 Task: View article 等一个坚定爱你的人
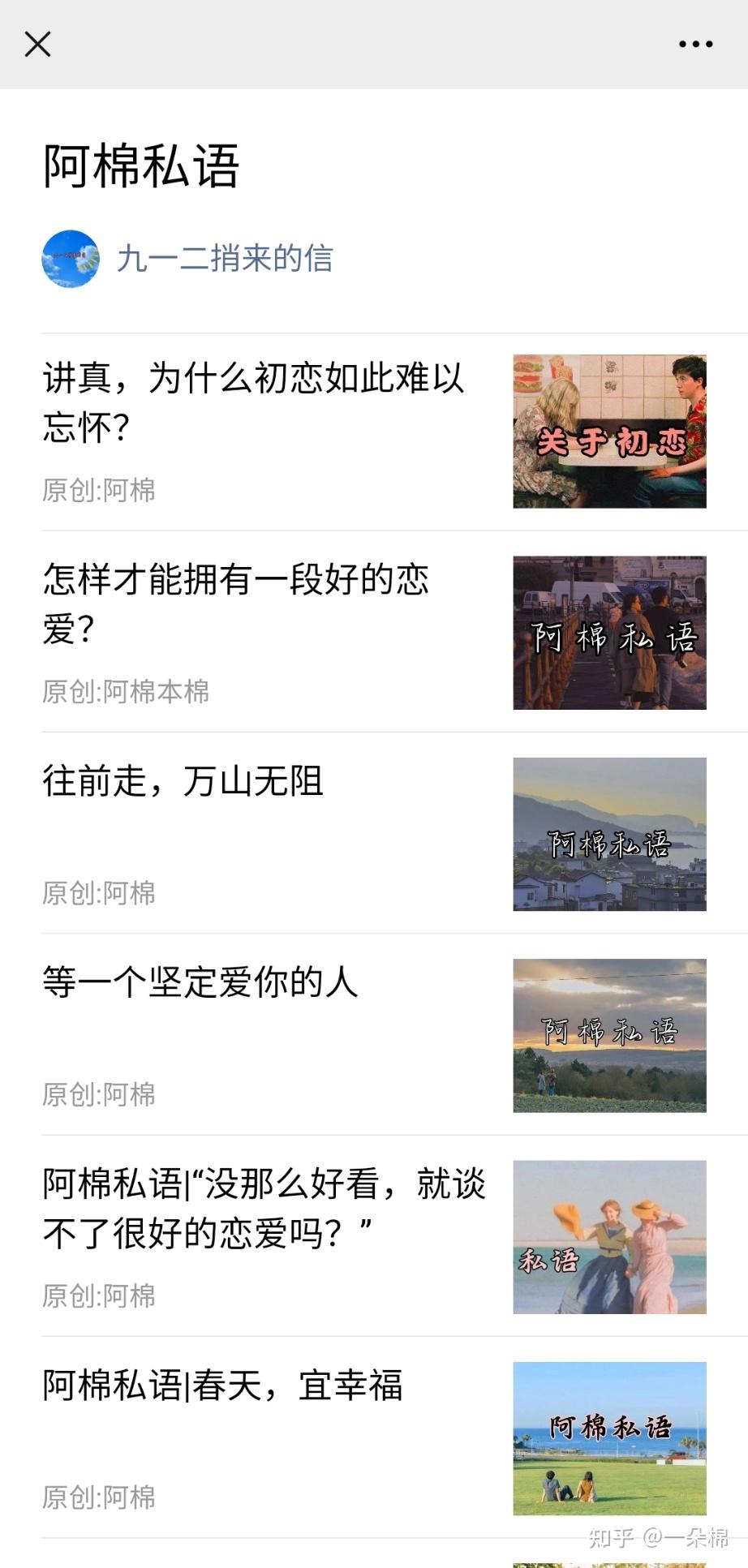[200, 983]
